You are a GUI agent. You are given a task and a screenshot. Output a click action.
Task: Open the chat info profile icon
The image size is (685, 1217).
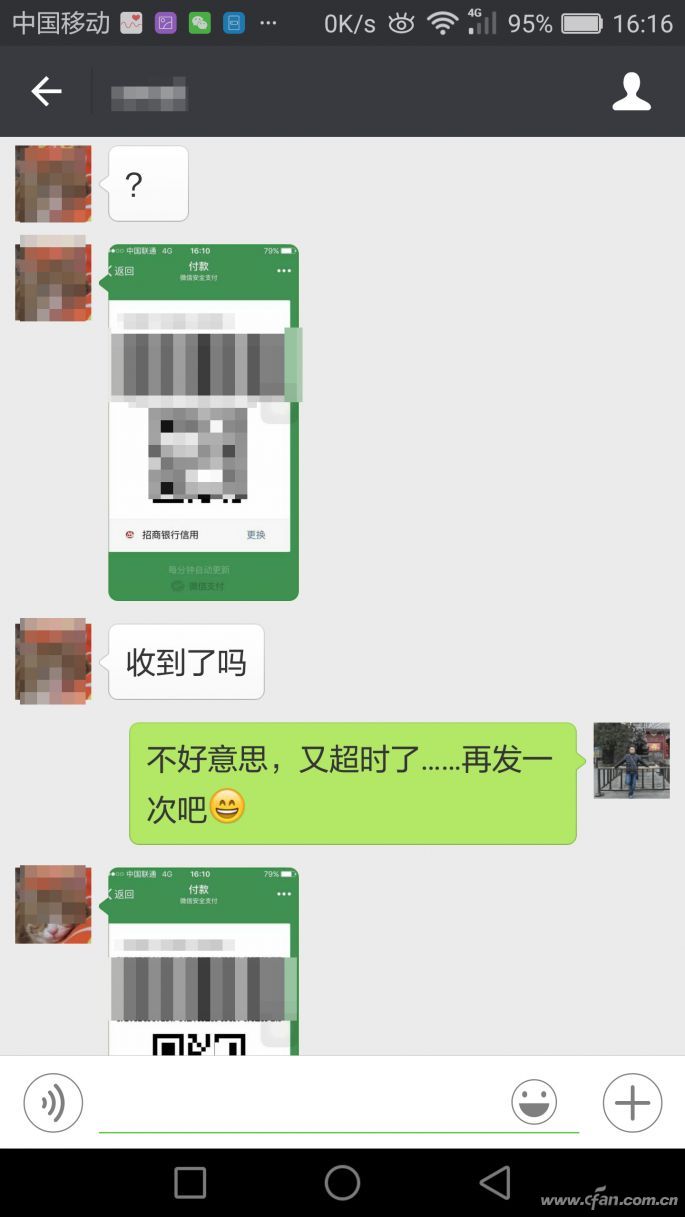coord(631,92)
